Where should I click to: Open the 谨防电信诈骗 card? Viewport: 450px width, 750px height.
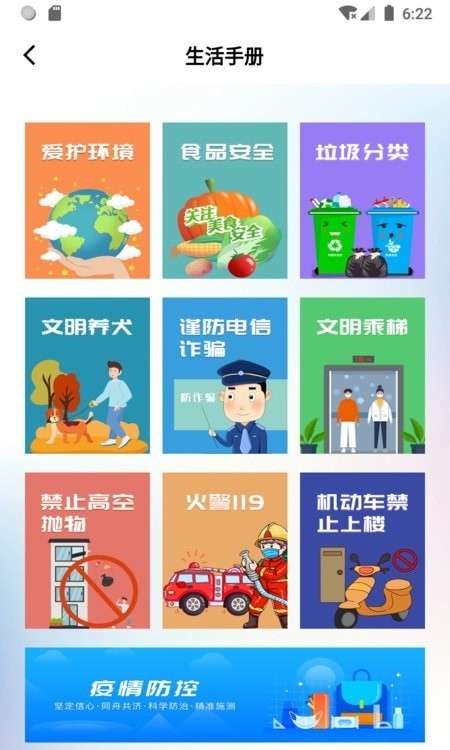pyautogui.click(x=225, y=375)
